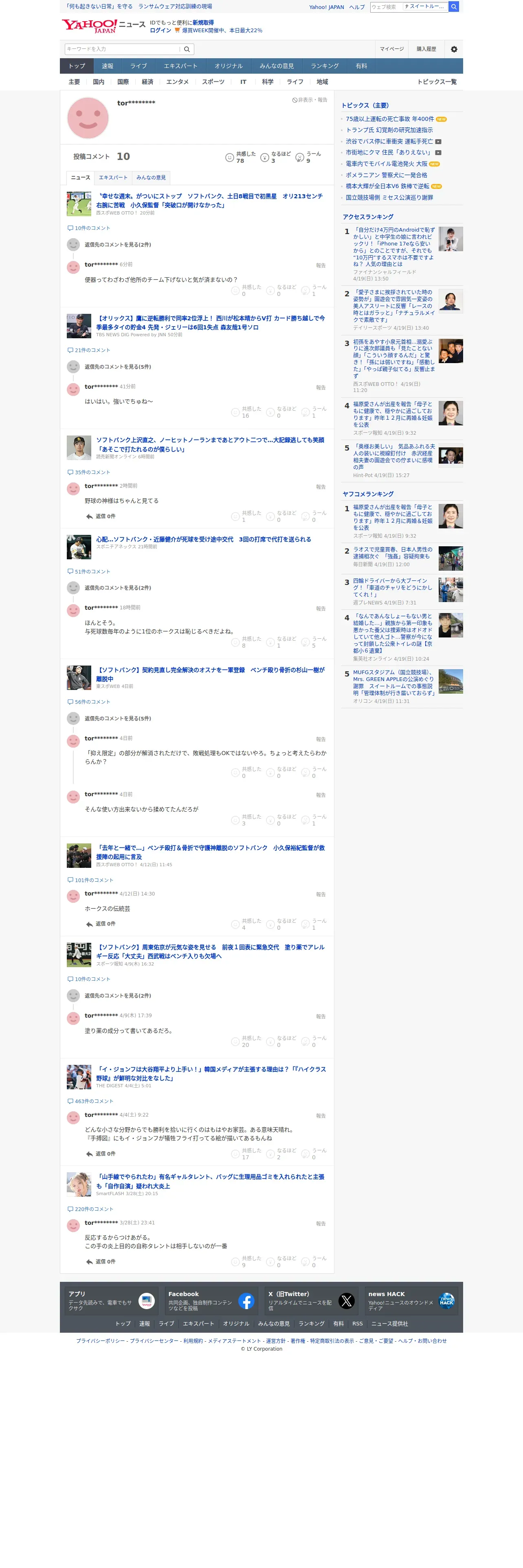523x1568 pixels.
Task: Open the 75歳以上運転の死亡事故 topic
Action: pos(390,119)
